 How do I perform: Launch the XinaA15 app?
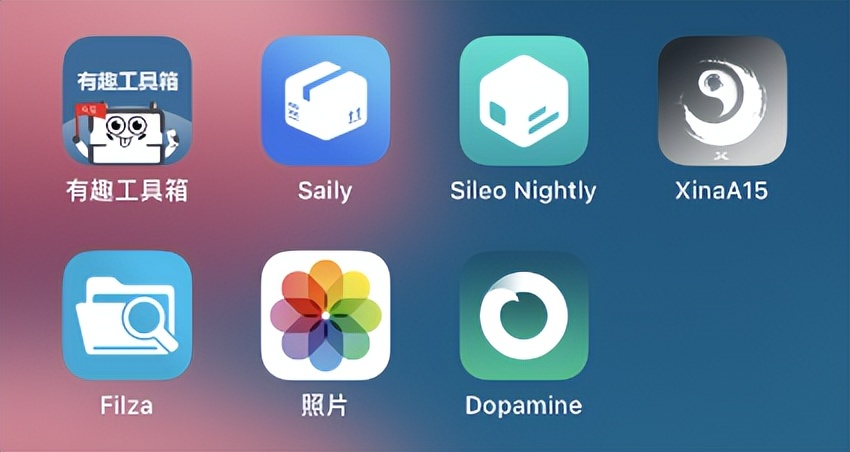coord(721,101)
